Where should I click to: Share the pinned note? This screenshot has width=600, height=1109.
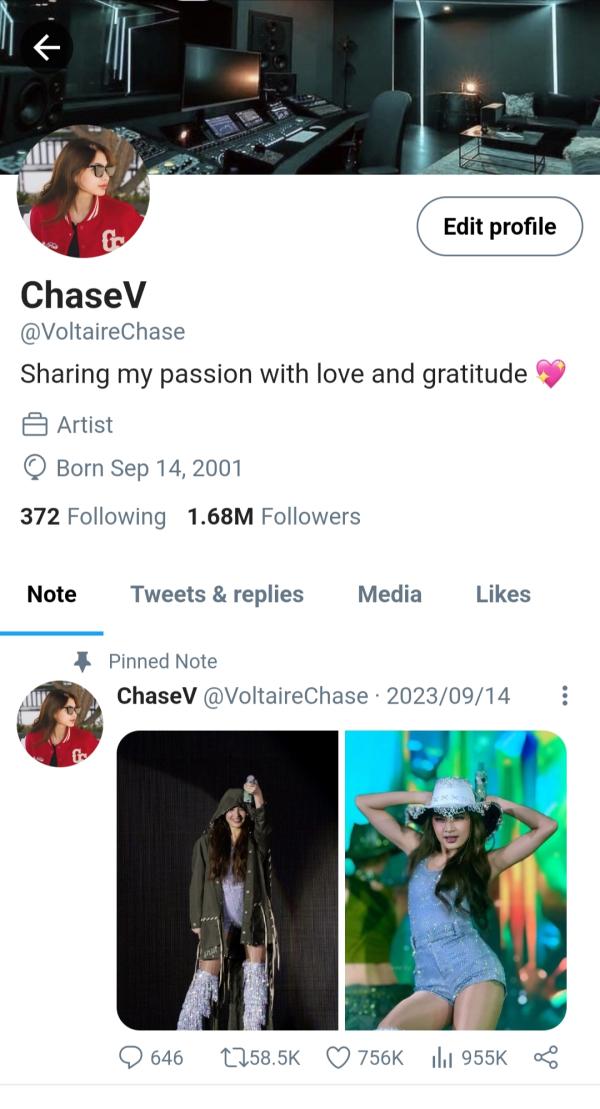[x=546, y=1058]
